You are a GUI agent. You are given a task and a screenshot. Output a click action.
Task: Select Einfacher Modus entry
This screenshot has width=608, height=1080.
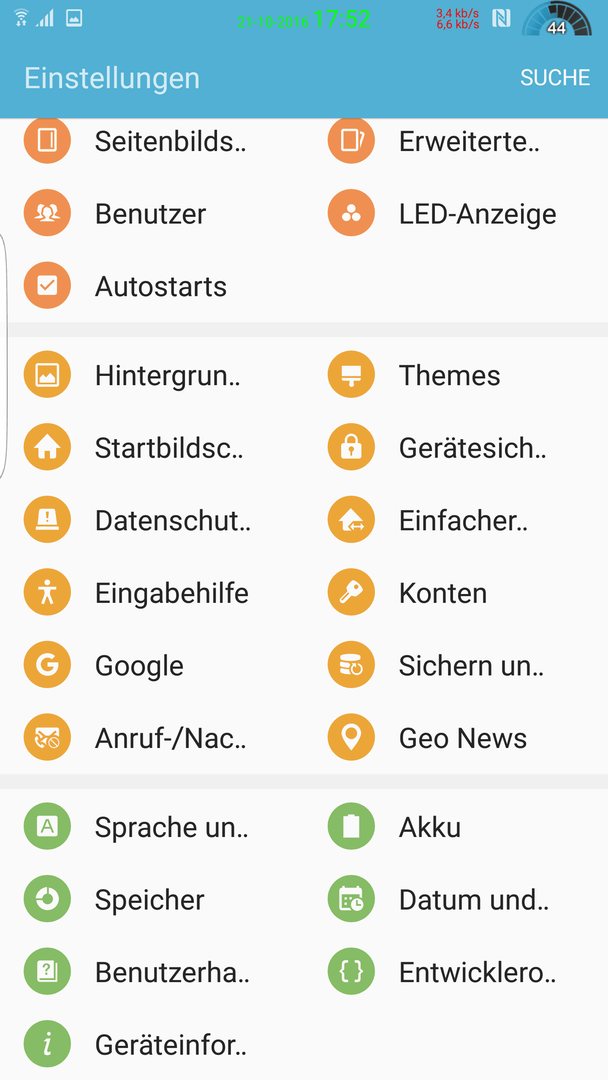456,520
